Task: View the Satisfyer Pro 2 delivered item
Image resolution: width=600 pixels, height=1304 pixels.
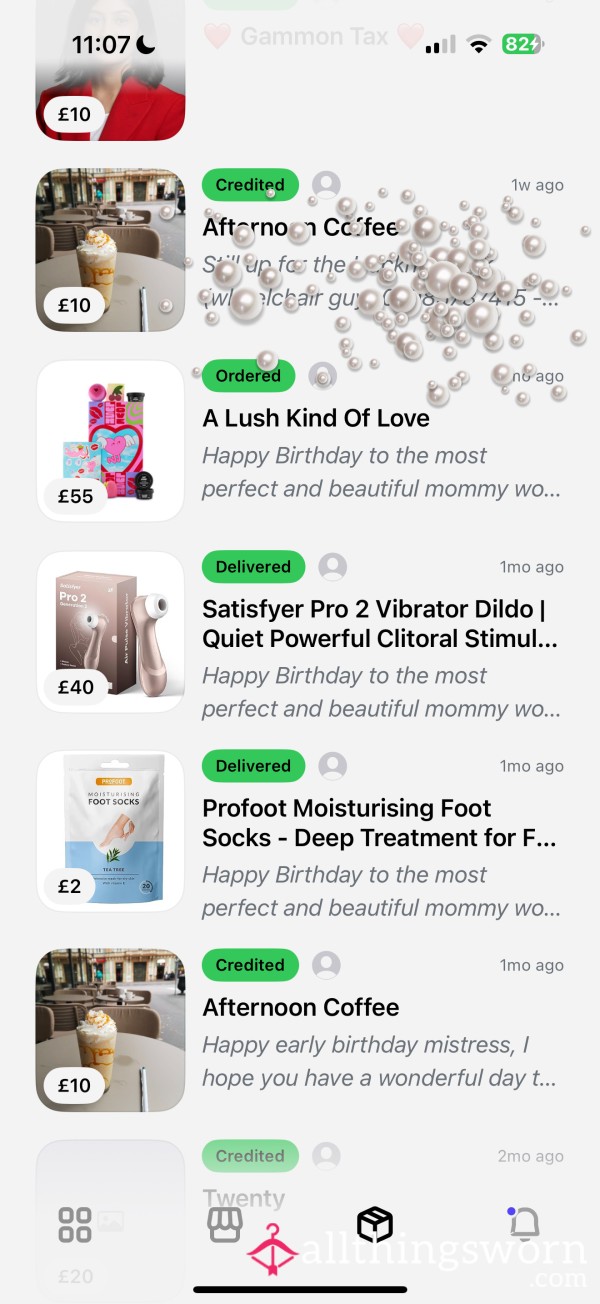Action: [x=300, y=632]
